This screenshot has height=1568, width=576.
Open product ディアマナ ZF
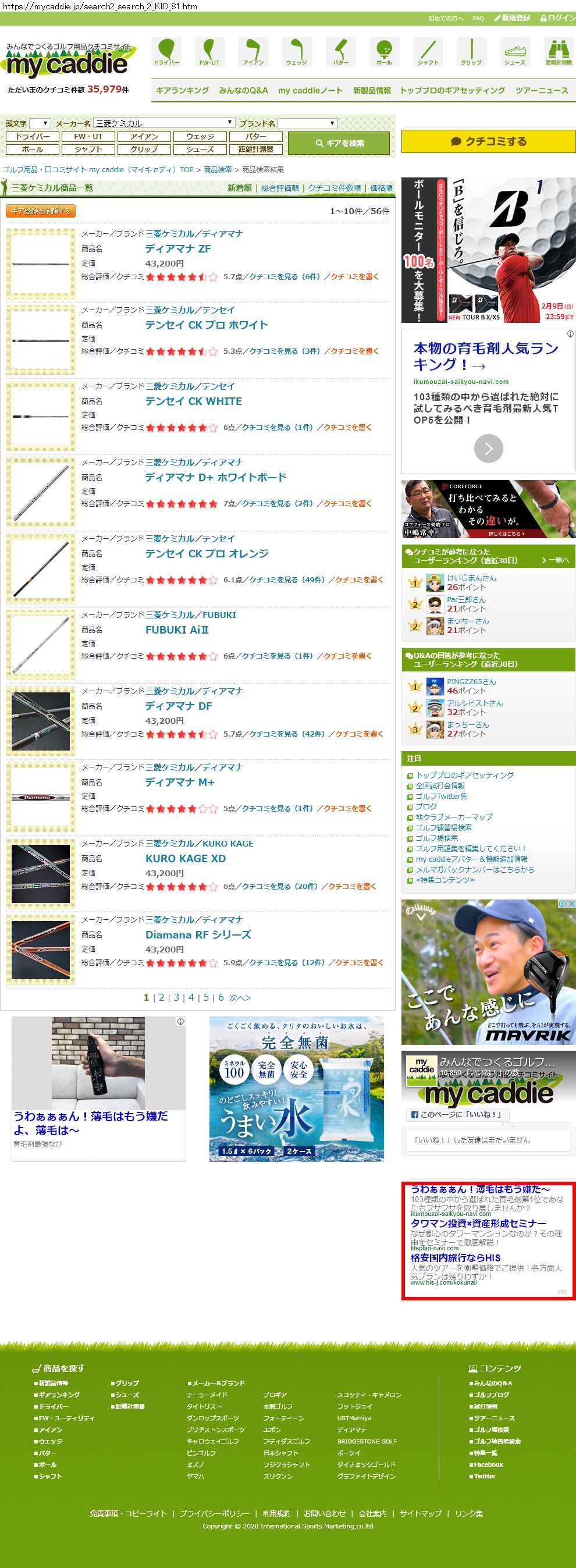coord(178,248)
